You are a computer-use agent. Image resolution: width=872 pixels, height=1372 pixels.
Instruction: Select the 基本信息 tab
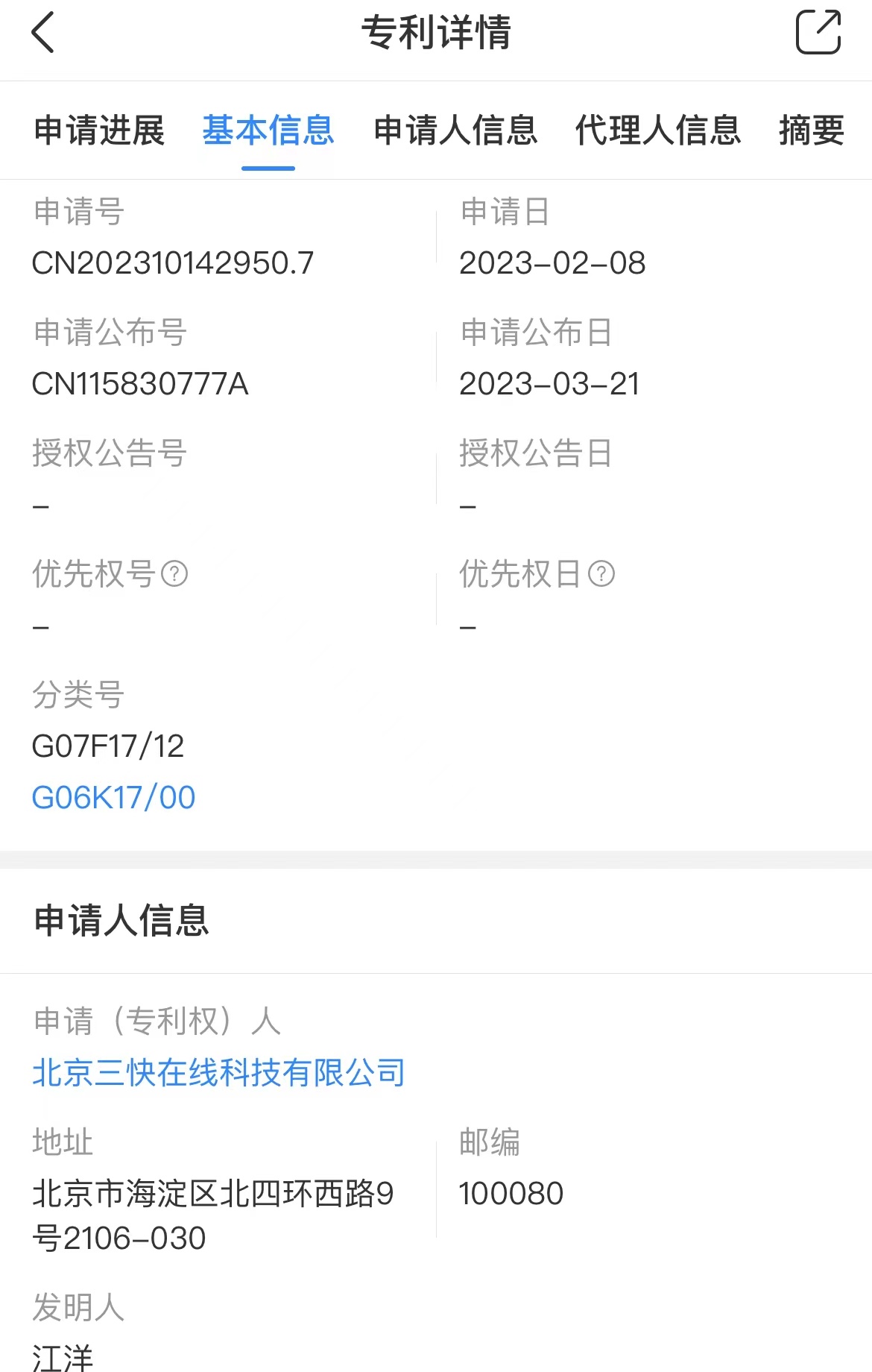268,130
